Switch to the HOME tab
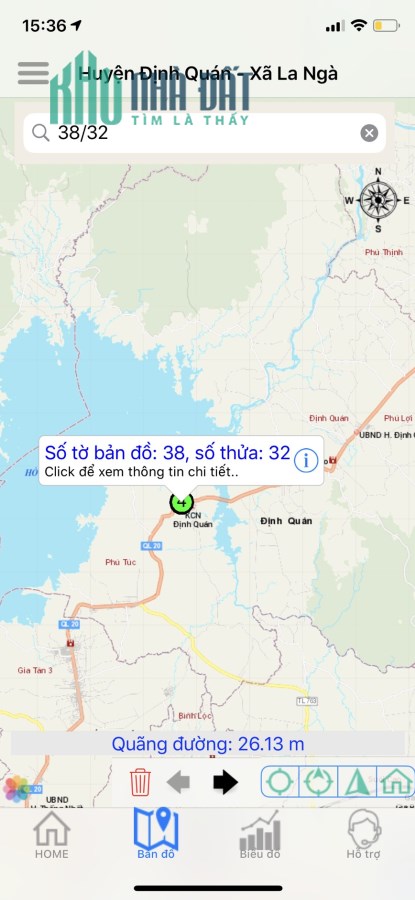Image resolution: width=415 pixels, height=900 pixels. point(52,835)
